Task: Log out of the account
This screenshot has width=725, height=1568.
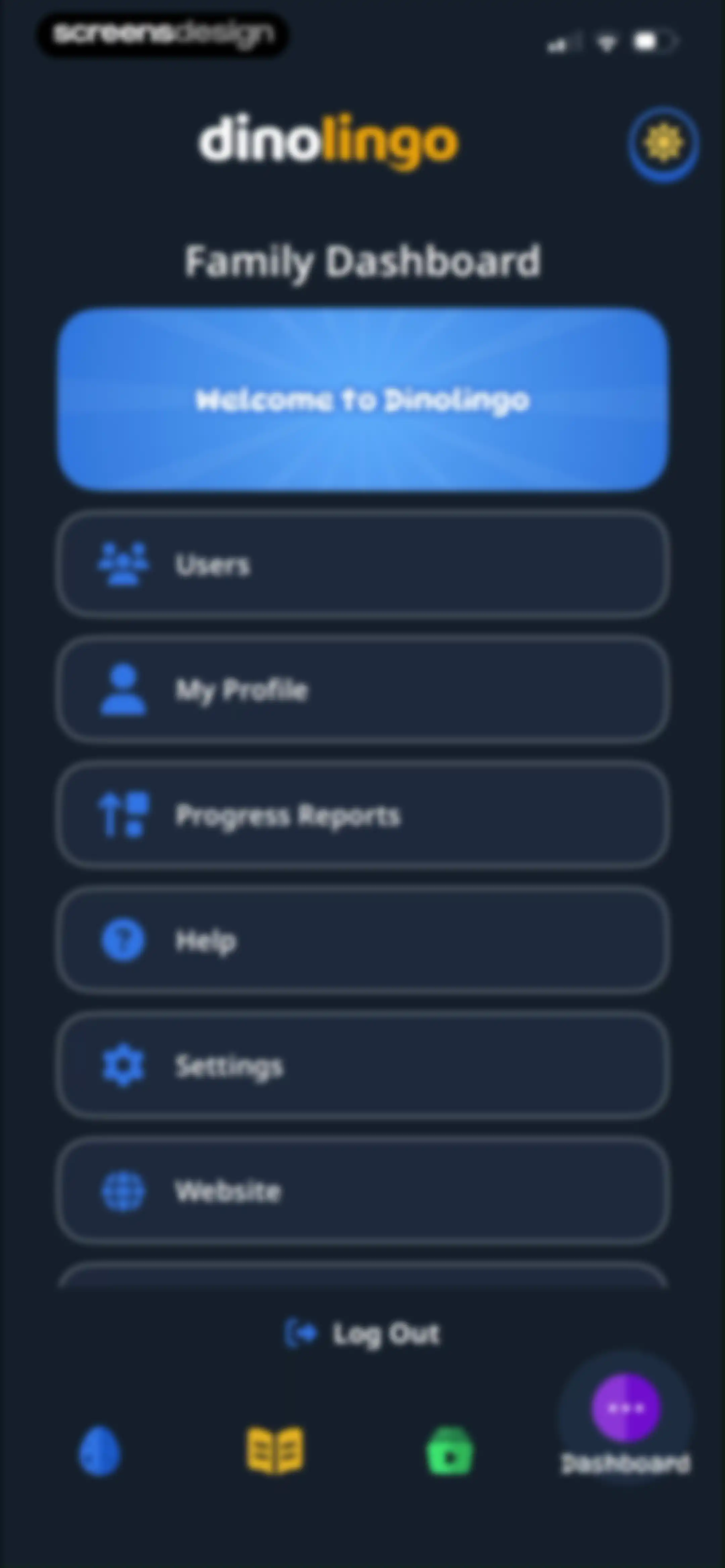Action: point(363,1334)
